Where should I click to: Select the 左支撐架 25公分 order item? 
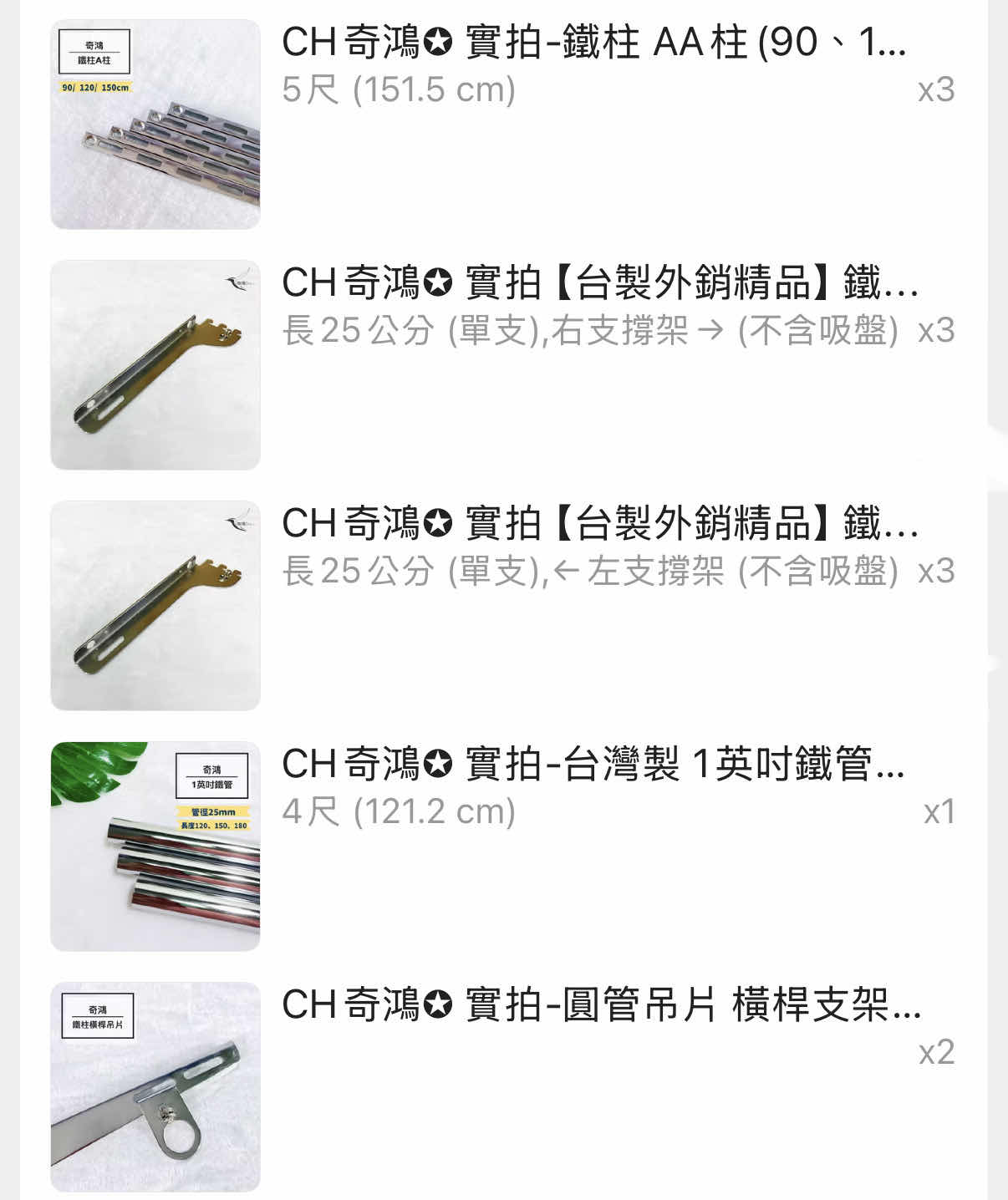598,524
